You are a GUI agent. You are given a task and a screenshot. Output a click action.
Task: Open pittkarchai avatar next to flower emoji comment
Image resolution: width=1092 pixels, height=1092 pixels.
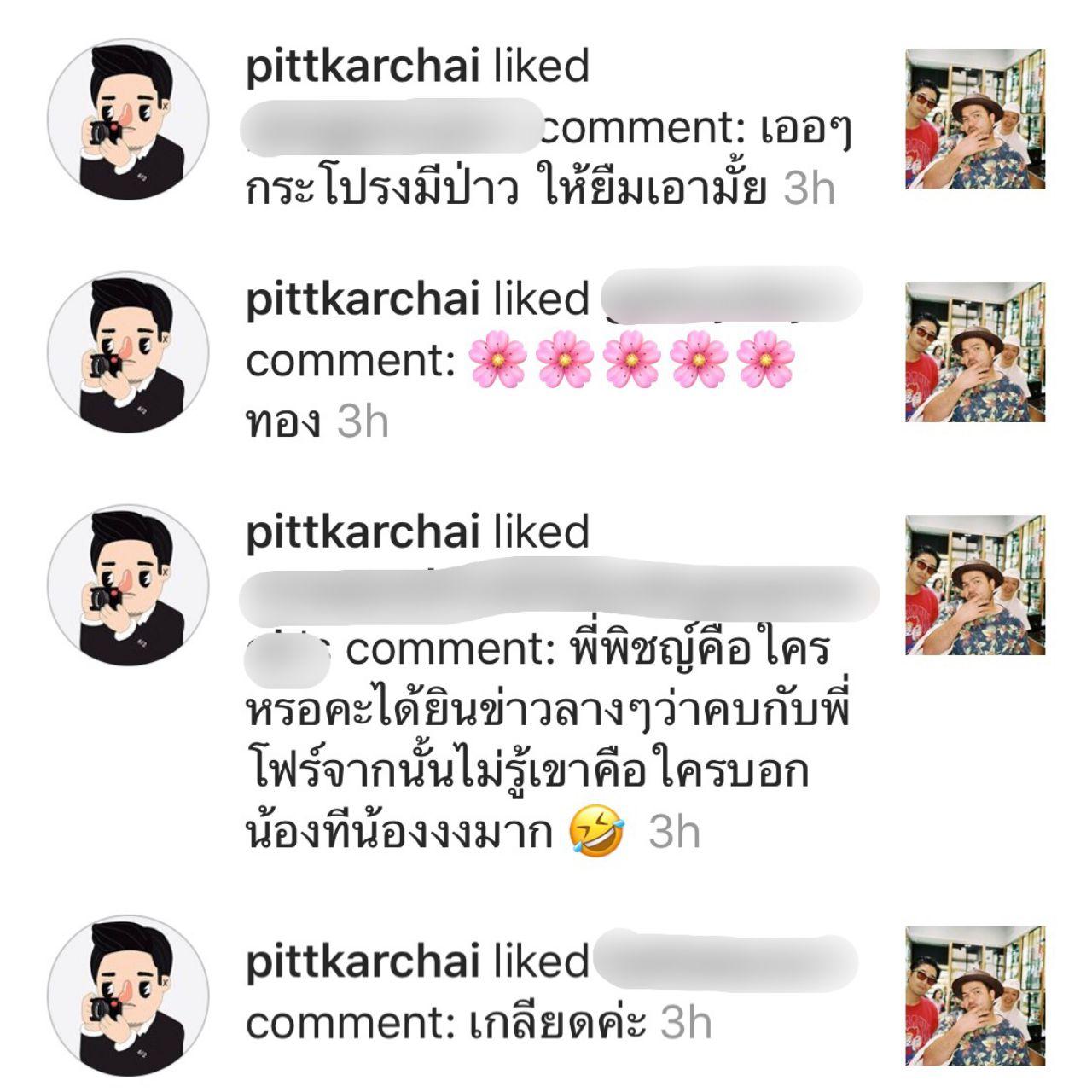pyautogui.click(x=128, y=352)
